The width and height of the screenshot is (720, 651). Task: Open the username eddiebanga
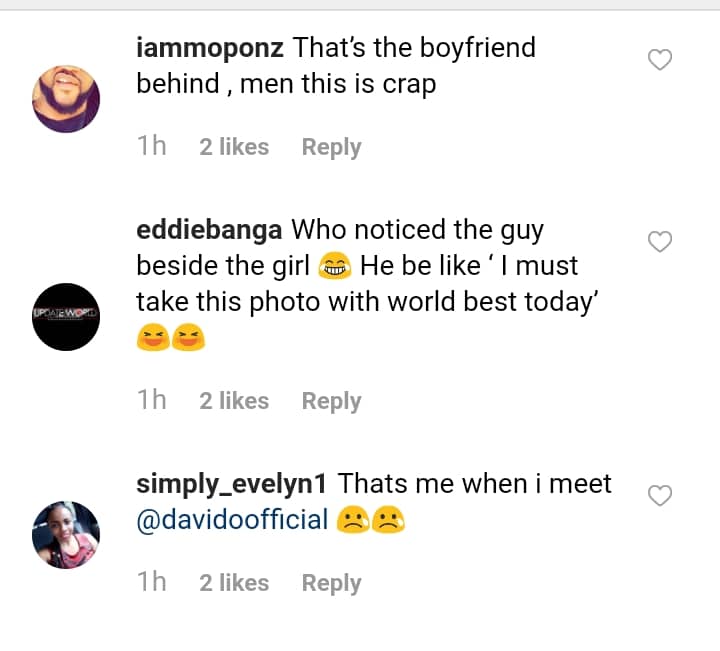click(x=208, y=230)
